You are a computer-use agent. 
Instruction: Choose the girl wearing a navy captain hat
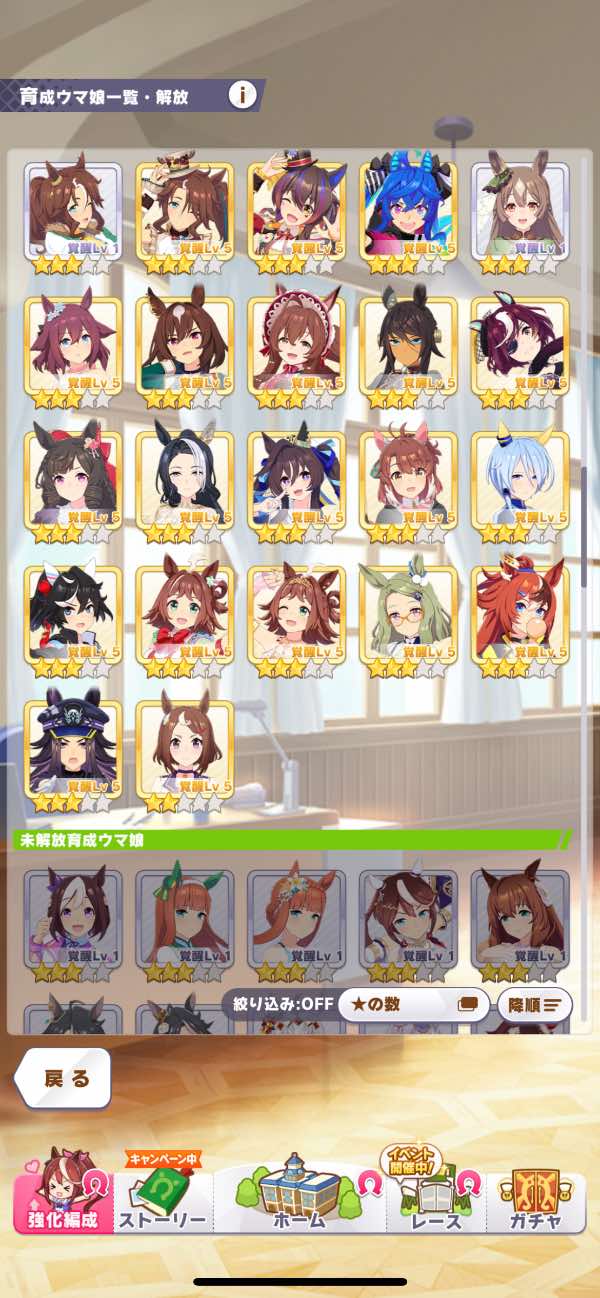pyautogui.click(x=72, y=748)
